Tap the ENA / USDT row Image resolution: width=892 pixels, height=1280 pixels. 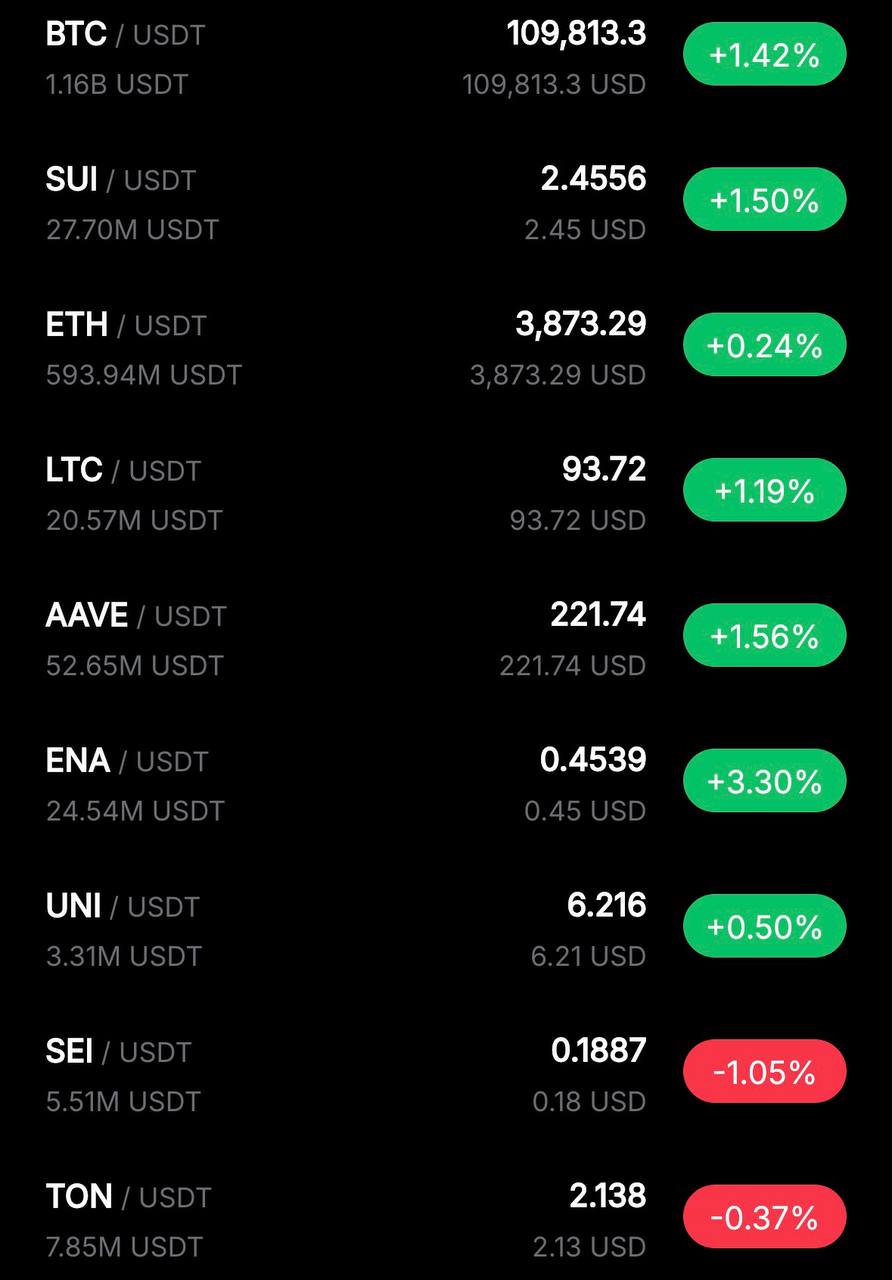click(x=127, y=761)
